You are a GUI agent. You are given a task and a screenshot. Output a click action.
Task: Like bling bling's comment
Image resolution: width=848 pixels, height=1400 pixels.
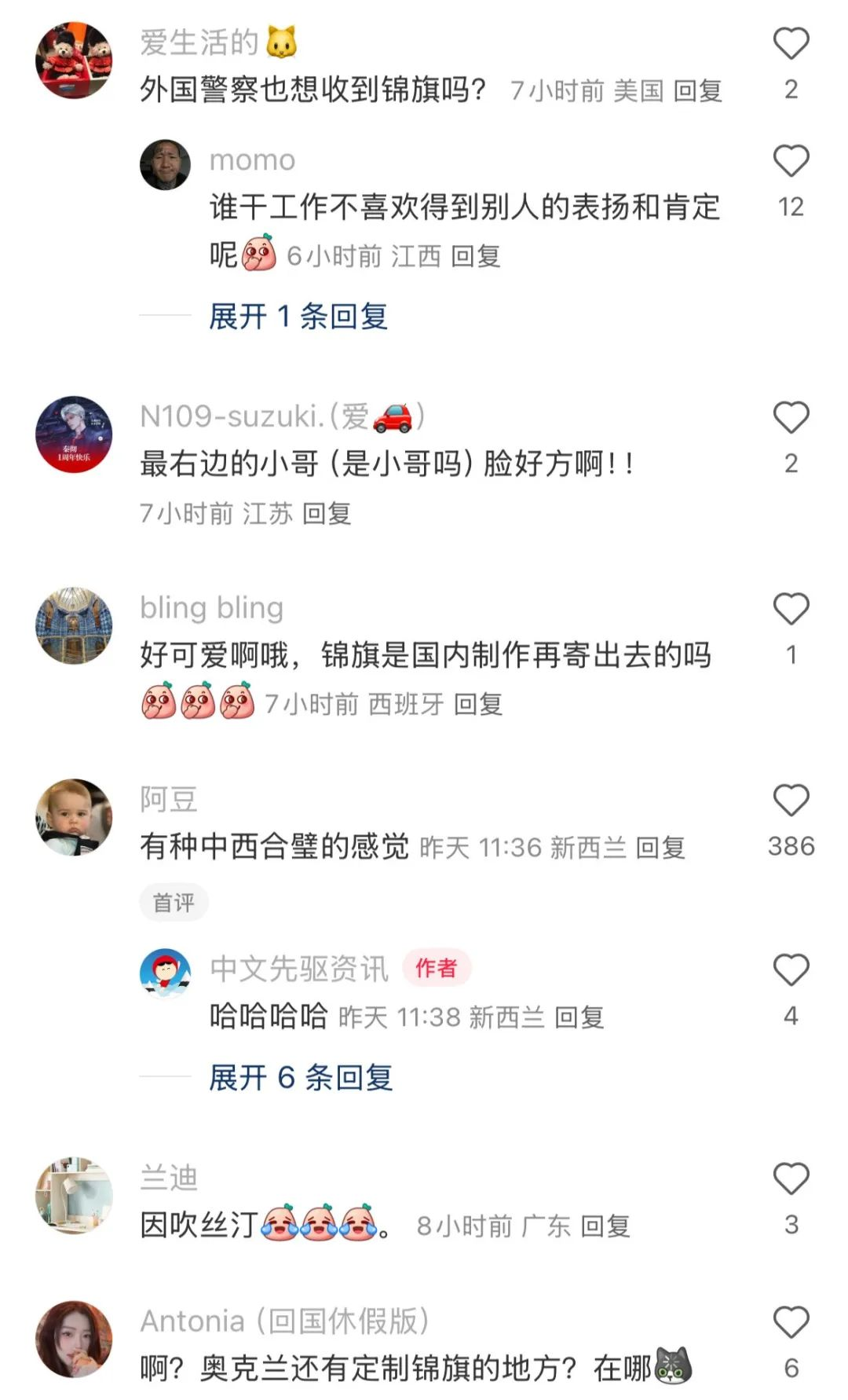click(x=791, y=610)
